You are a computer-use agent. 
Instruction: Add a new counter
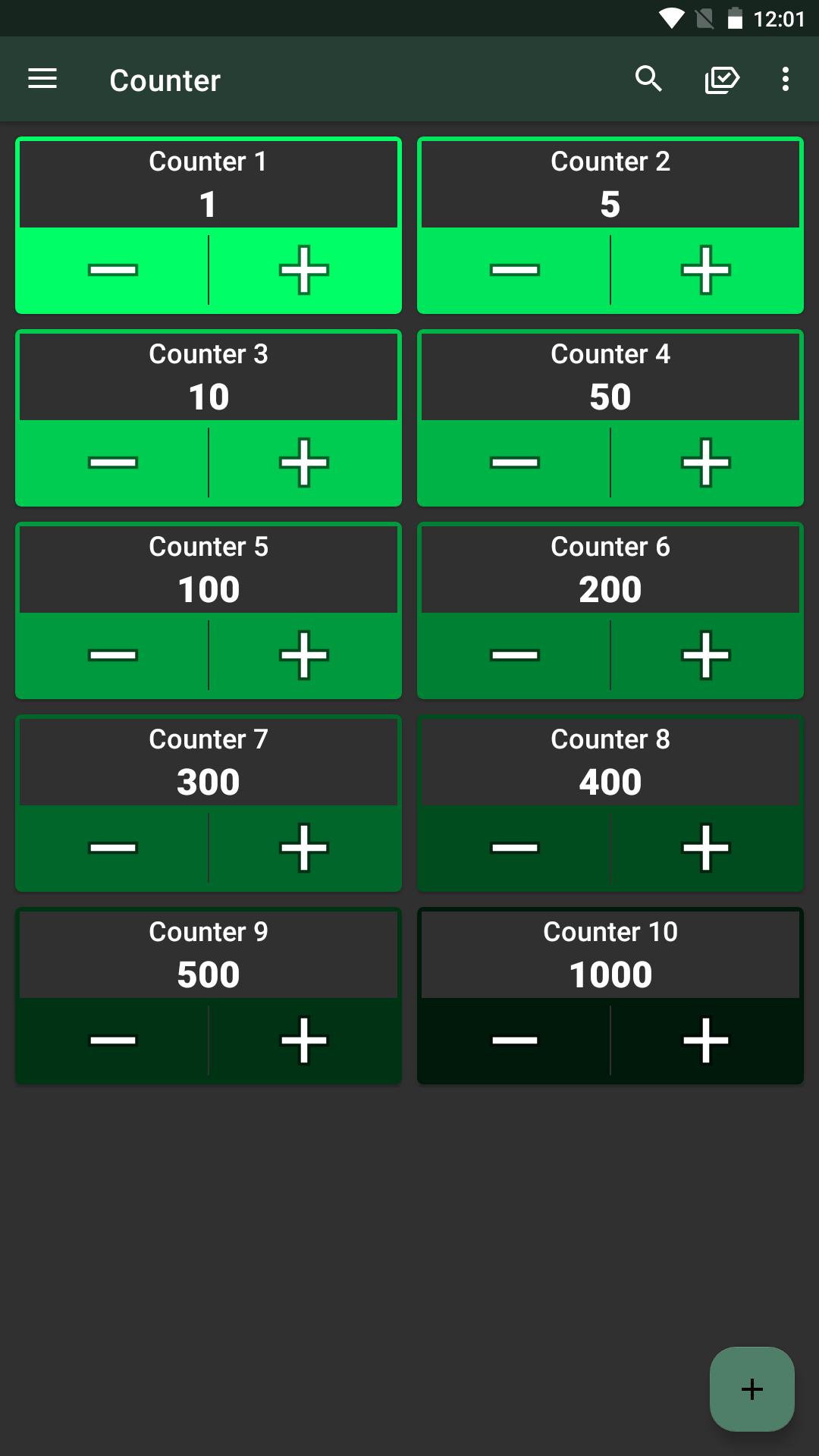752,1389
